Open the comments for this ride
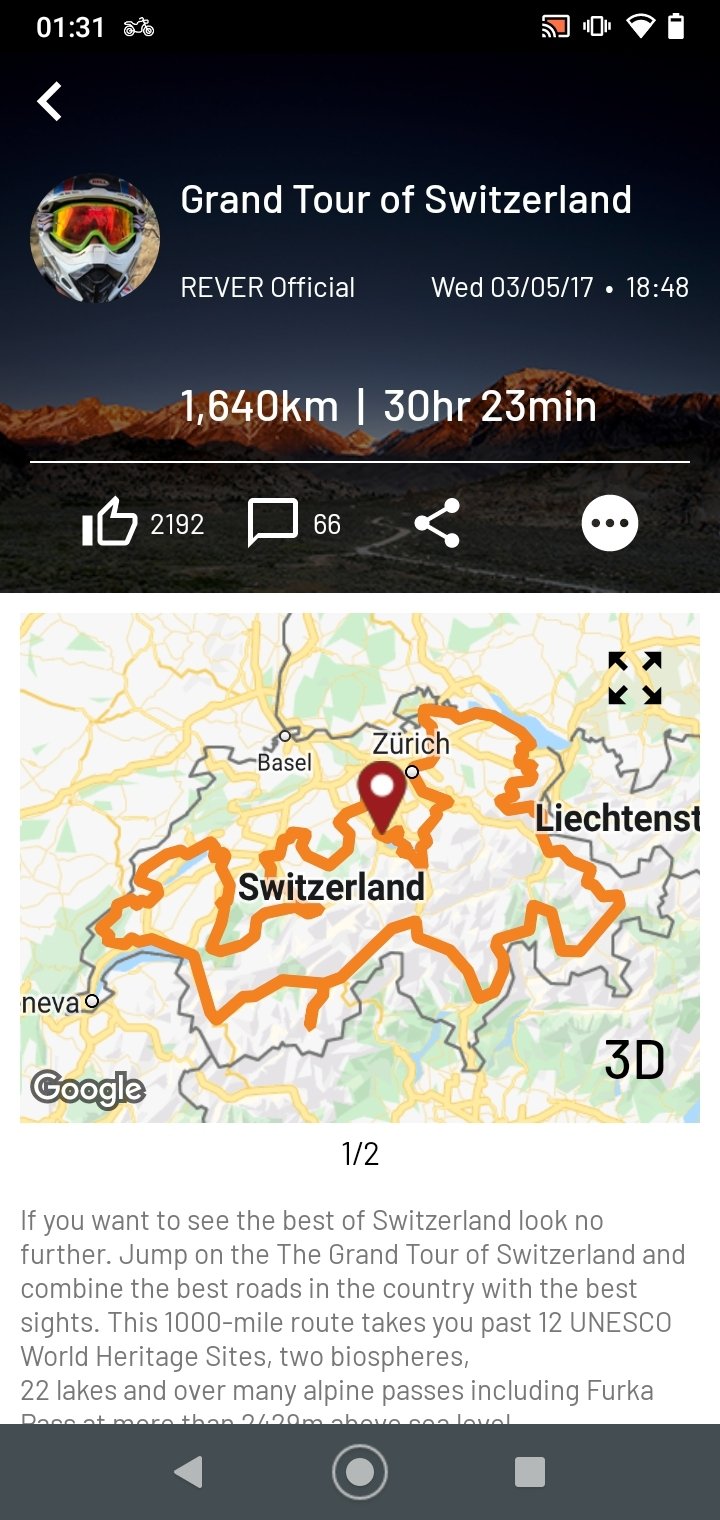Screen dimensions: 720x1520 (273, 523)
